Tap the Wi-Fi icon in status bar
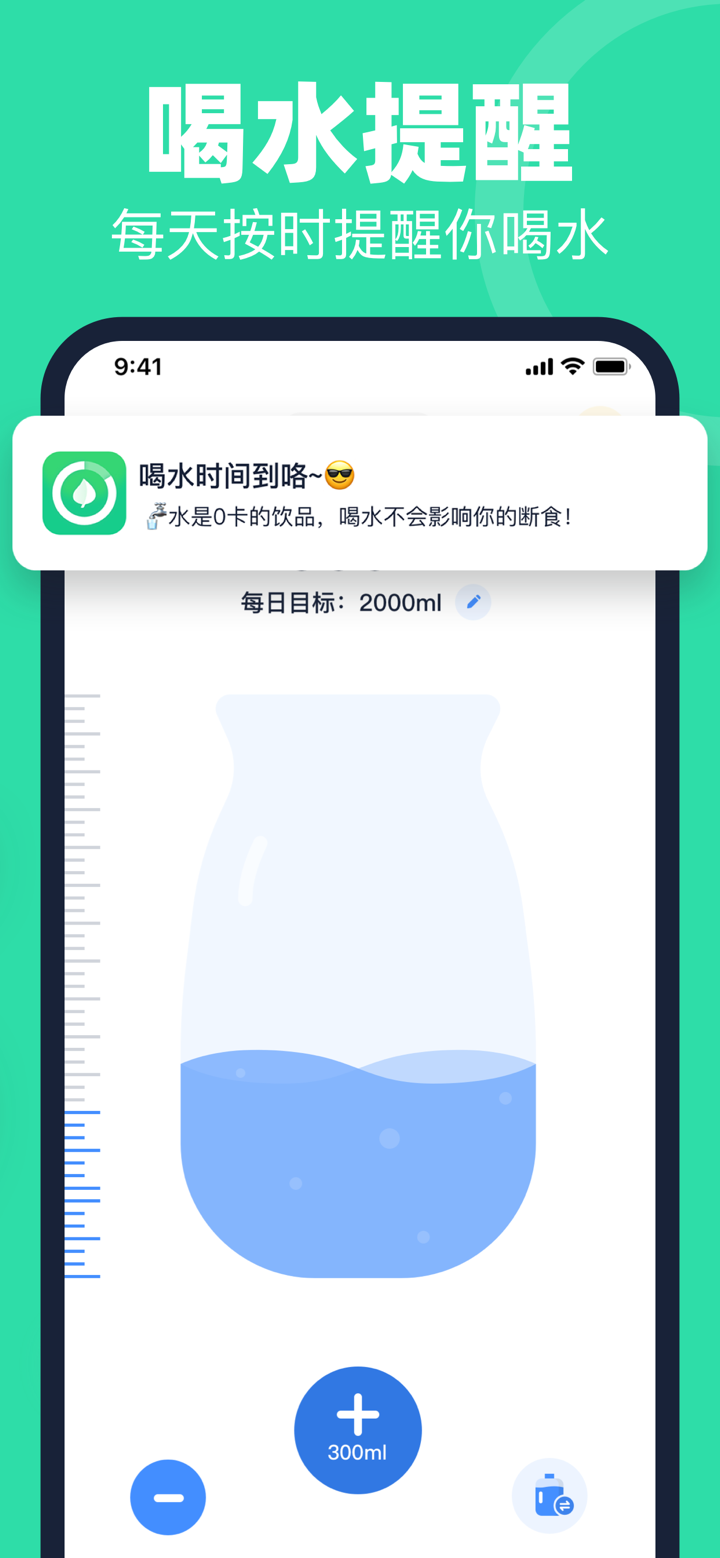The width and height of the screenshot is (720, 1558). click(571, 367)
